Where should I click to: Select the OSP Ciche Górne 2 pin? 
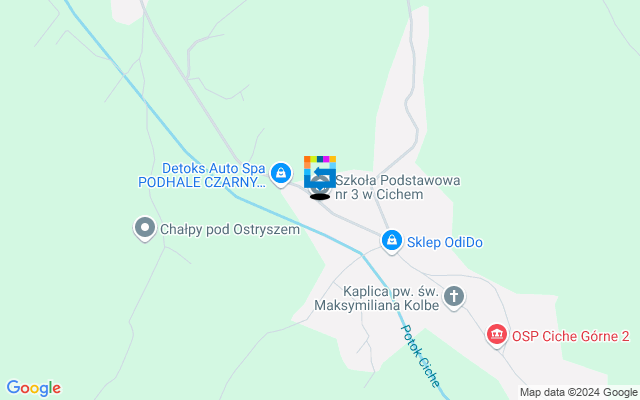[496, 336]
